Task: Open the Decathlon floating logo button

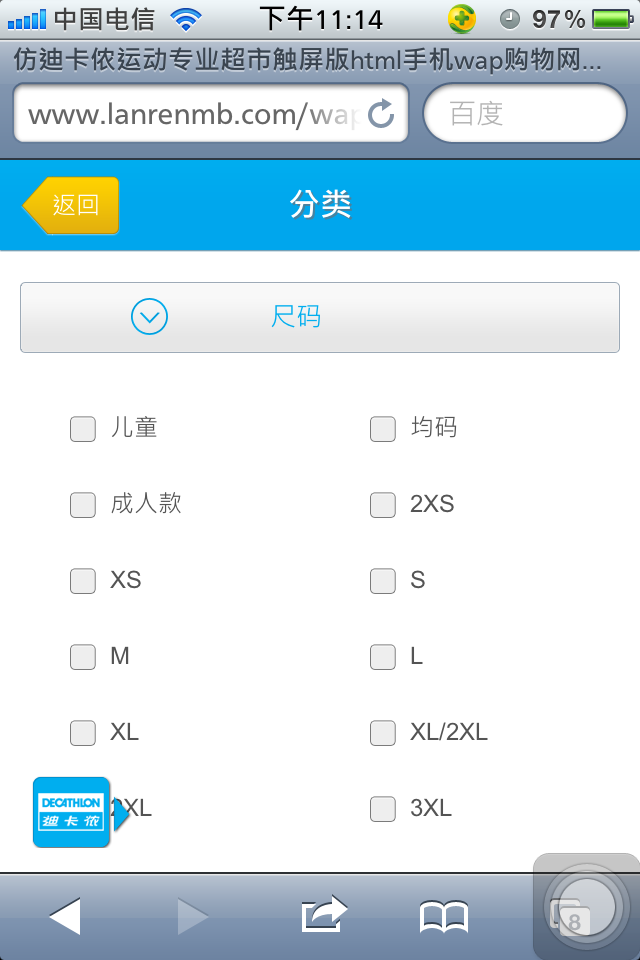Action: tap(72, 812)
